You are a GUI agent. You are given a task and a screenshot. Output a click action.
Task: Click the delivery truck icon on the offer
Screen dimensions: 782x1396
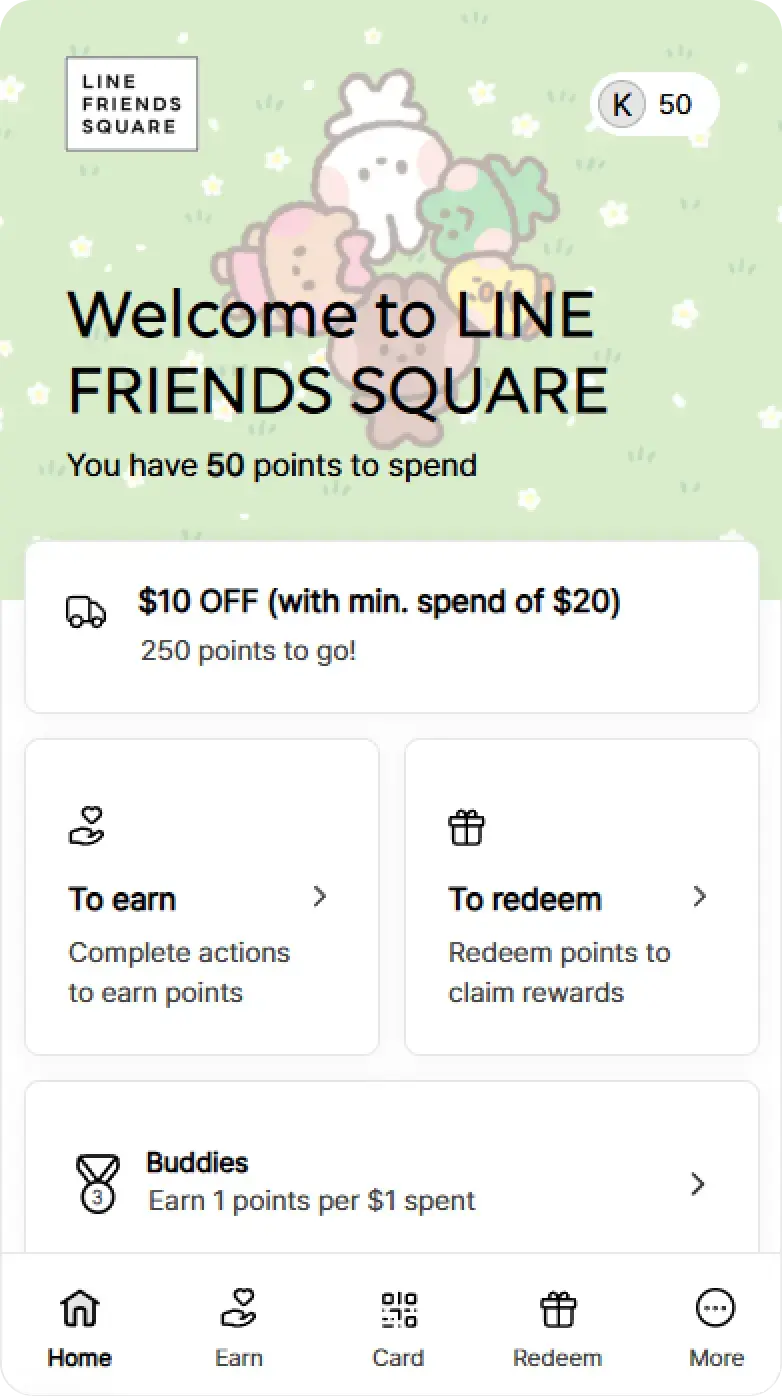point(86,611)
